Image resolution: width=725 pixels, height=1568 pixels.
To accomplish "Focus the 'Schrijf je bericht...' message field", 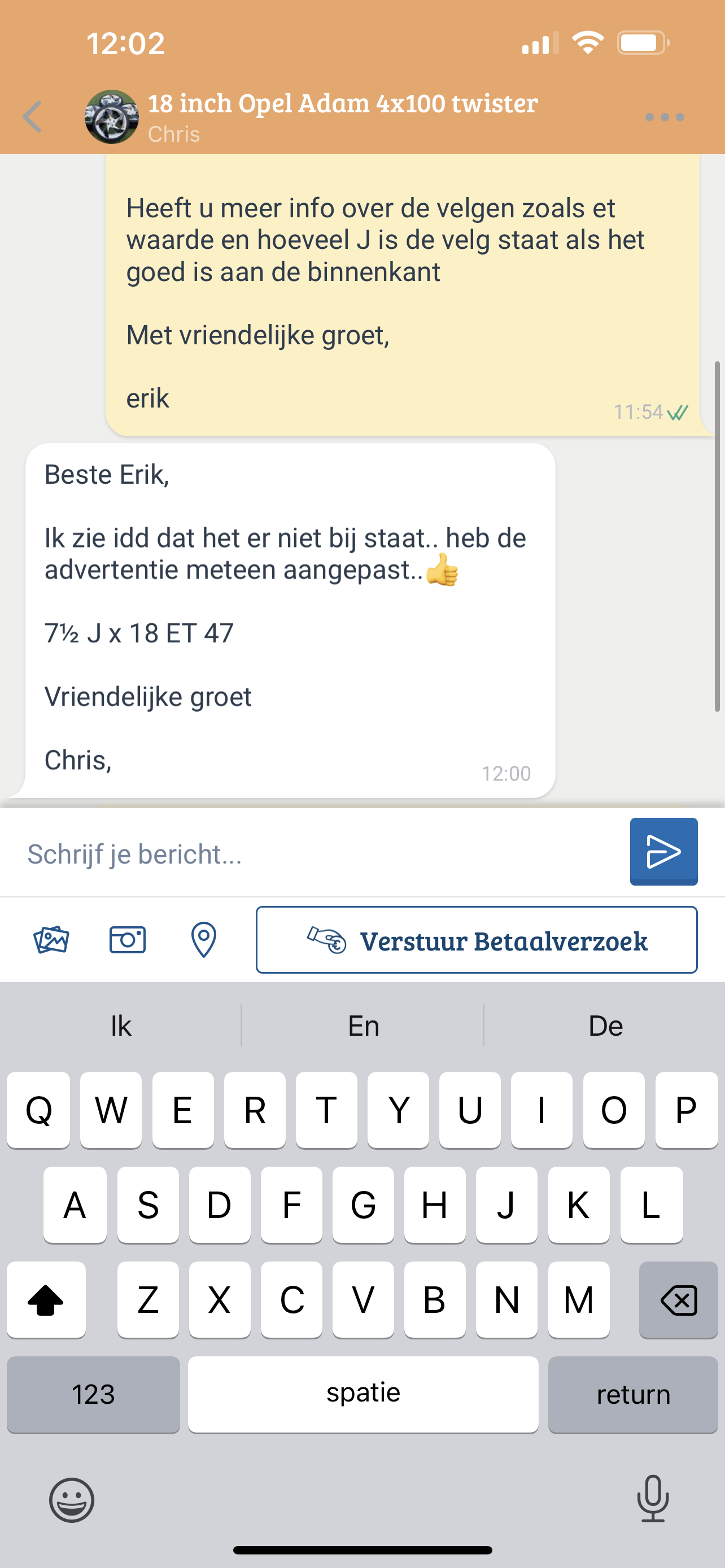I will (x=317, y=854).
